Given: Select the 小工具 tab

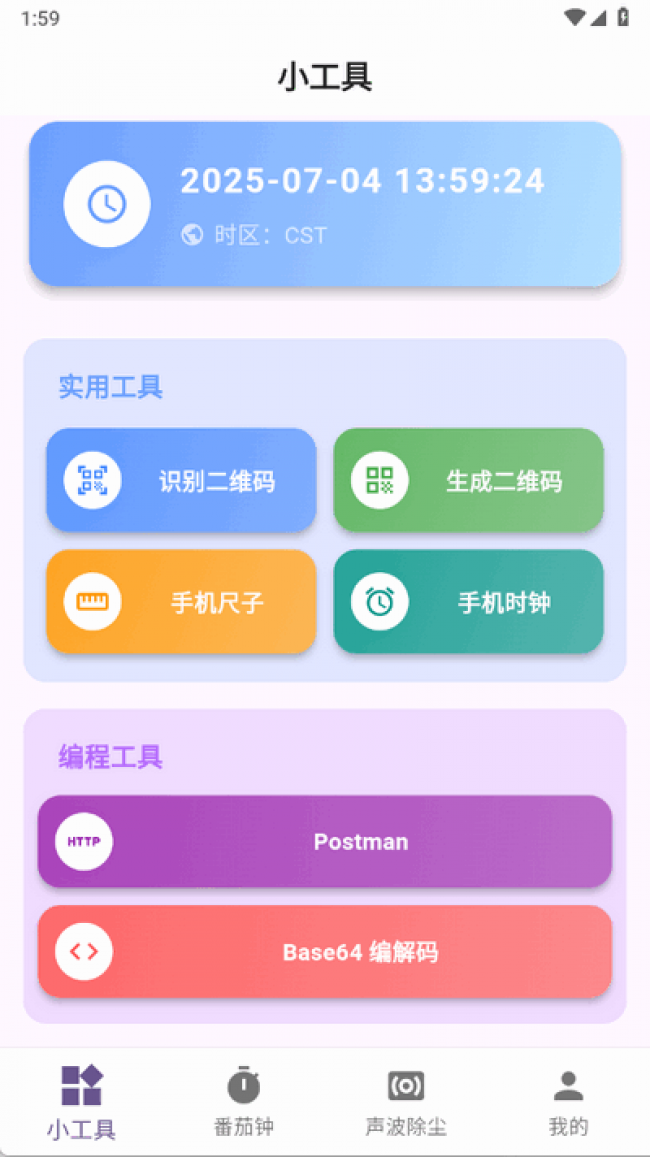Looking at the screenshot, I should [81, 1101].
